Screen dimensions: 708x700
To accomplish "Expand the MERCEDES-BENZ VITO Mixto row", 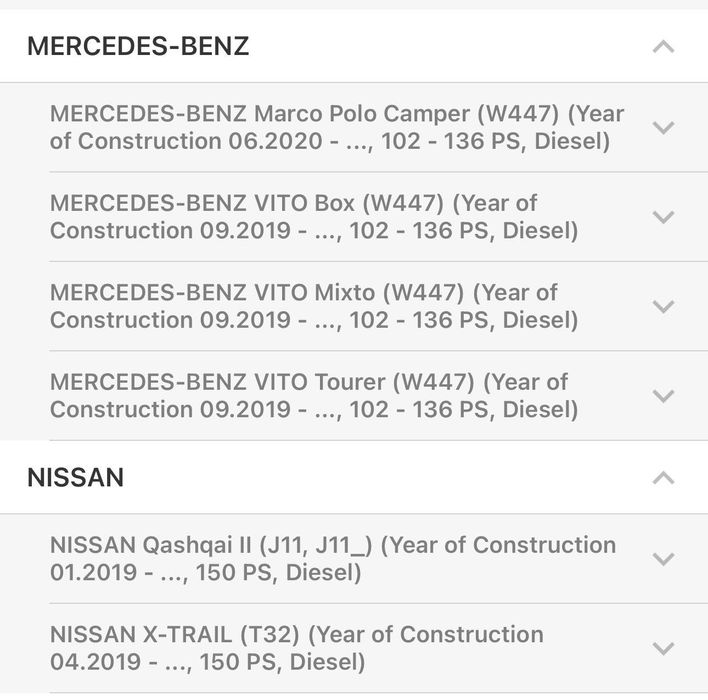I will (x=662, y=307).
